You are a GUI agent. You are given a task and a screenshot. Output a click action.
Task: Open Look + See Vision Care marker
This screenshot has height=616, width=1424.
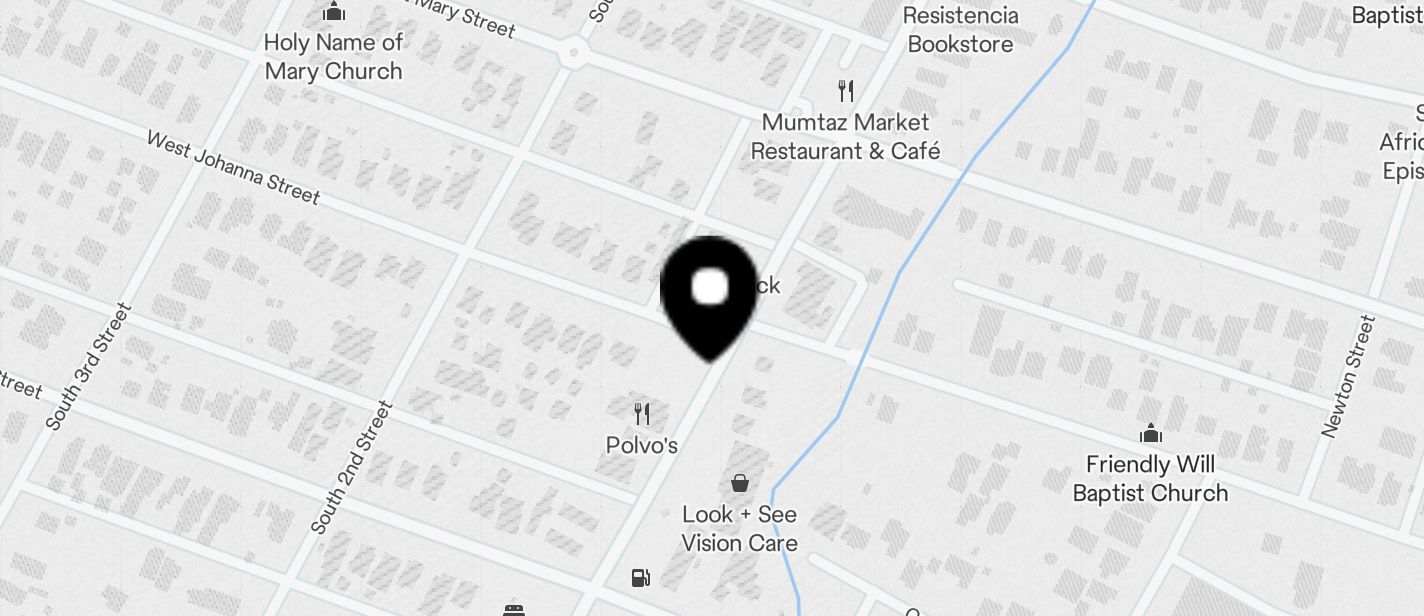coord(739,484)
